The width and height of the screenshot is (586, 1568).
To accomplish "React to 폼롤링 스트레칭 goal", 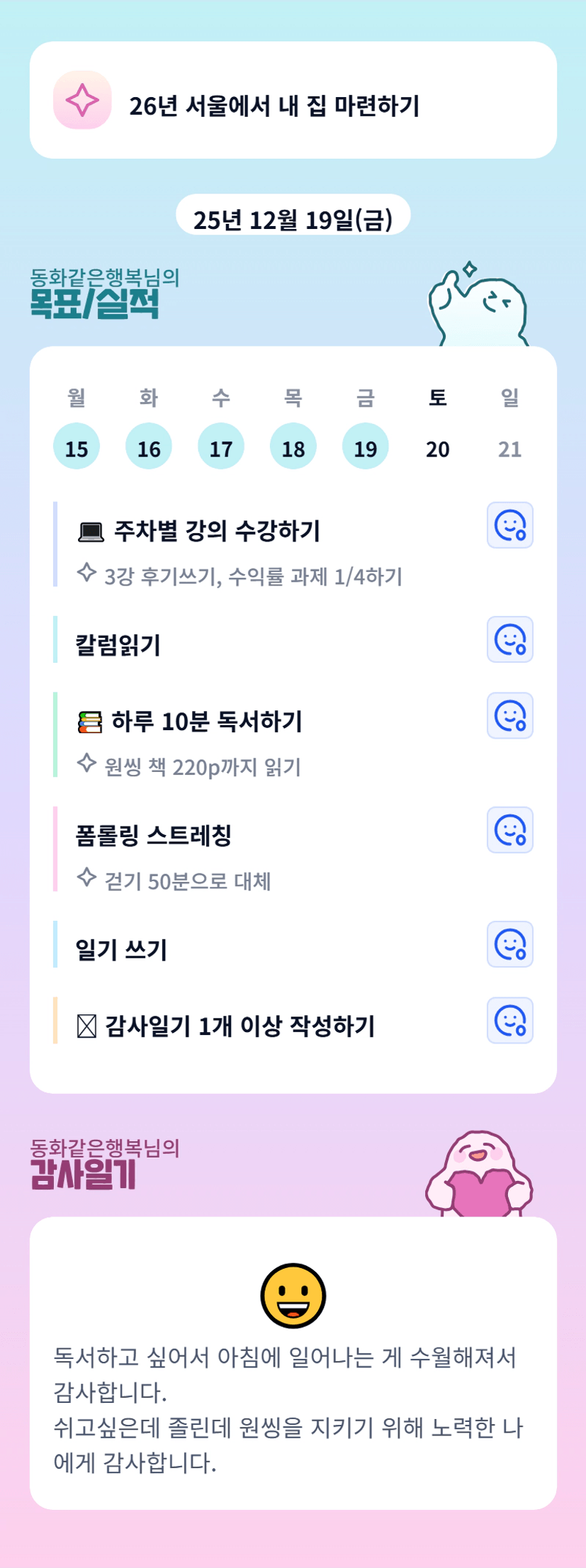I will pos(509,829).
